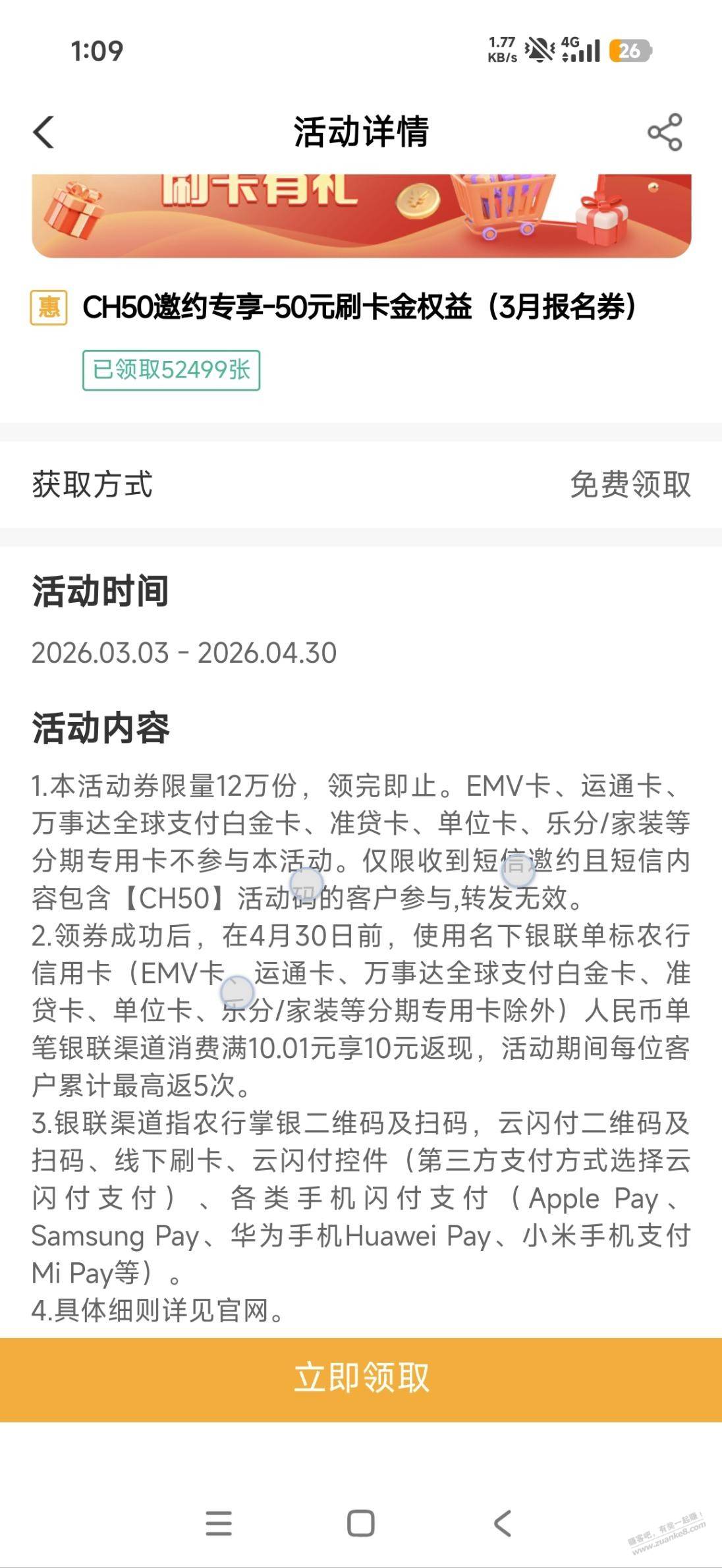The width and height of the screenshot is (722, 1568).
Task: Go back from the 活动详情 page
Action: [43, 132]
